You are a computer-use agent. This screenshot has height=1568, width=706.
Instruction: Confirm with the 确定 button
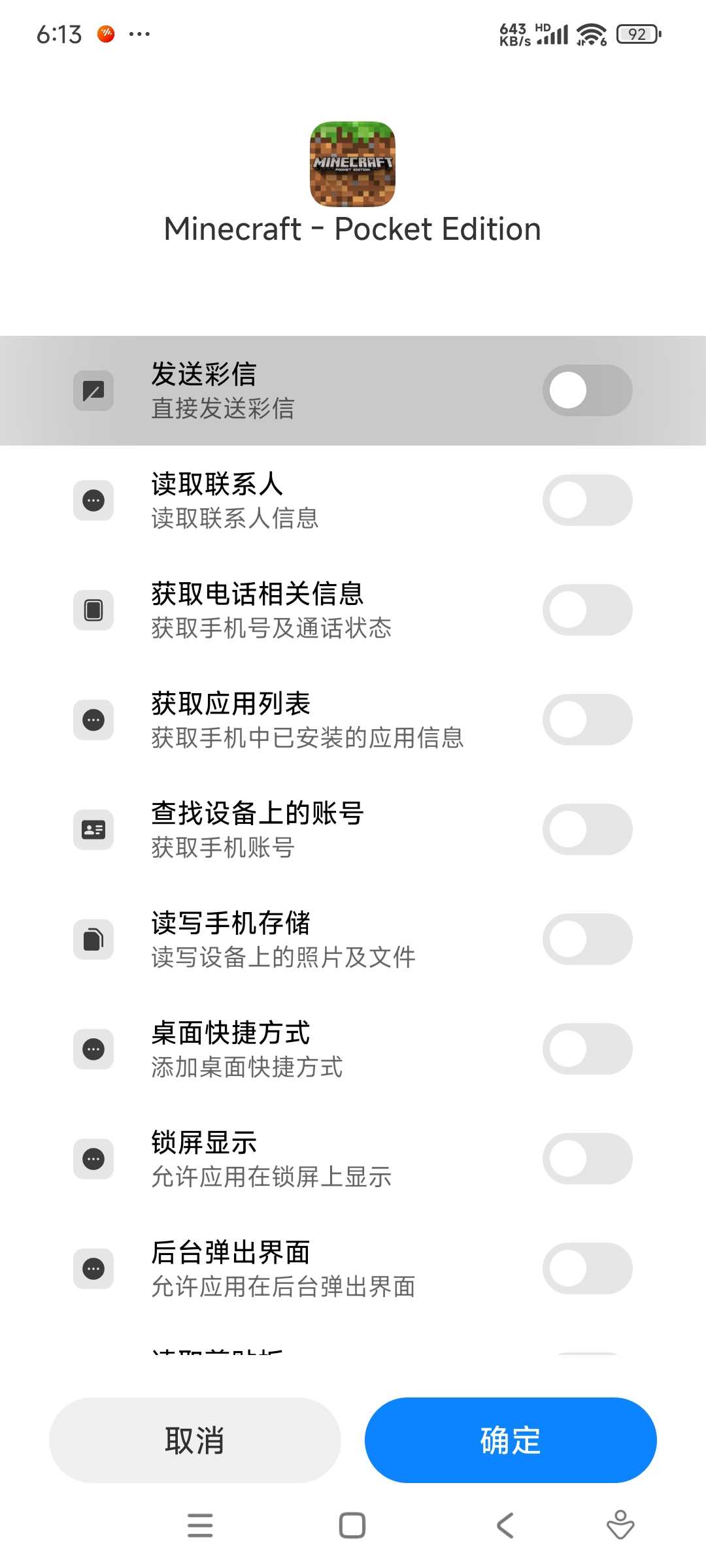(x=511, y=1441)
